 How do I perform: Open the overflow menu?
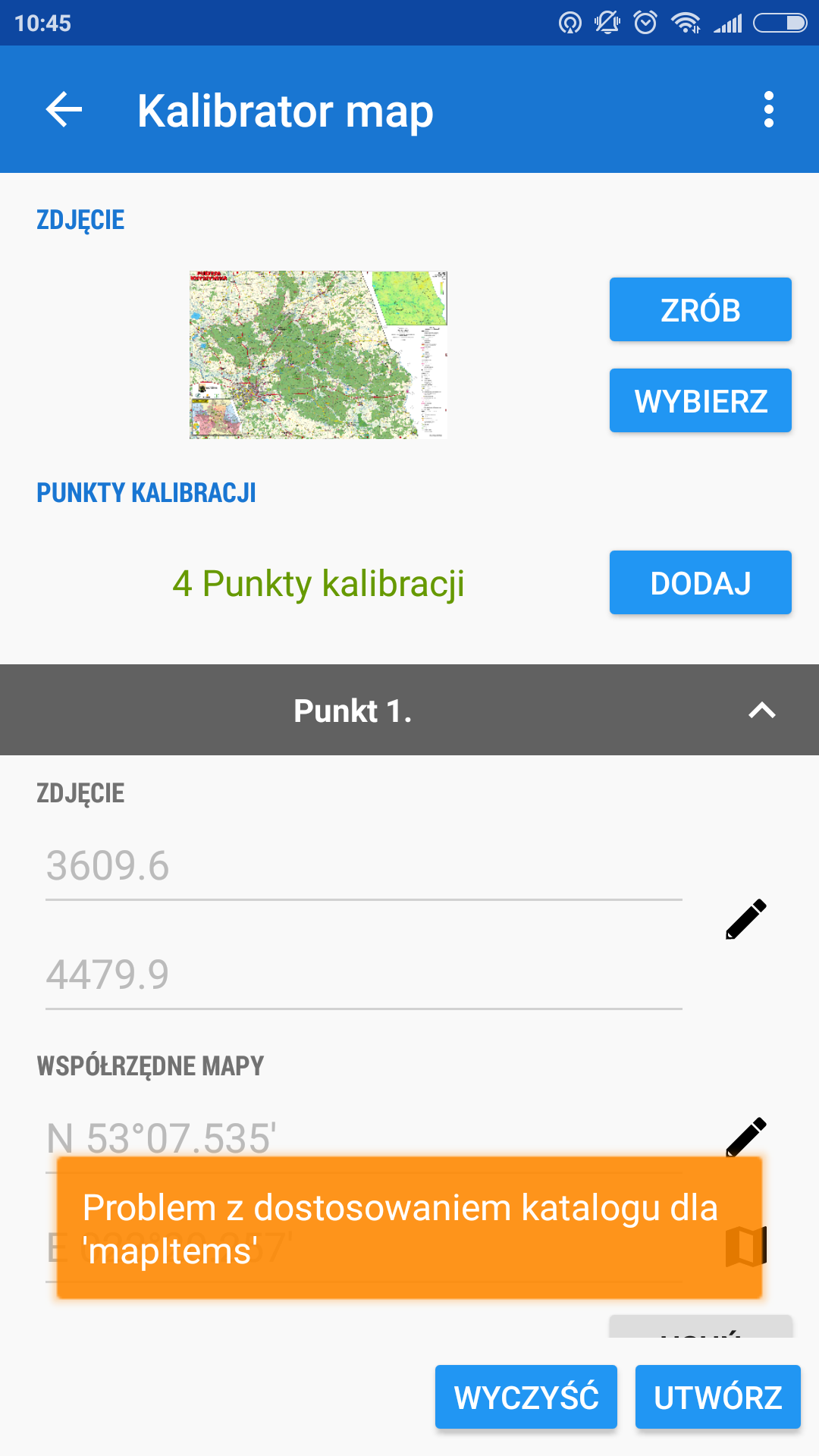[x=768, y=110]
